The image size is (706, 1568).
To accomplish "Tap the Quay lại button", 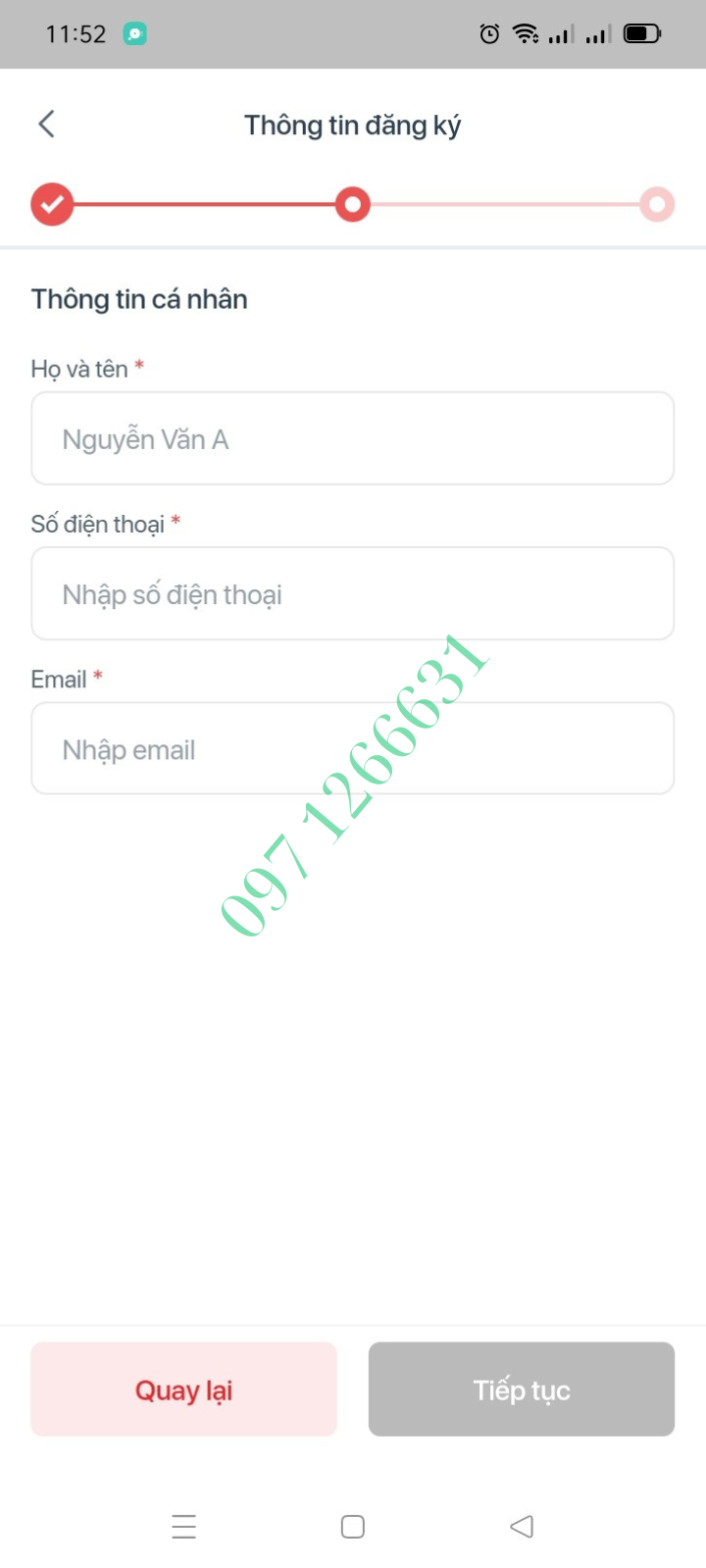I will coord(183,1389).
